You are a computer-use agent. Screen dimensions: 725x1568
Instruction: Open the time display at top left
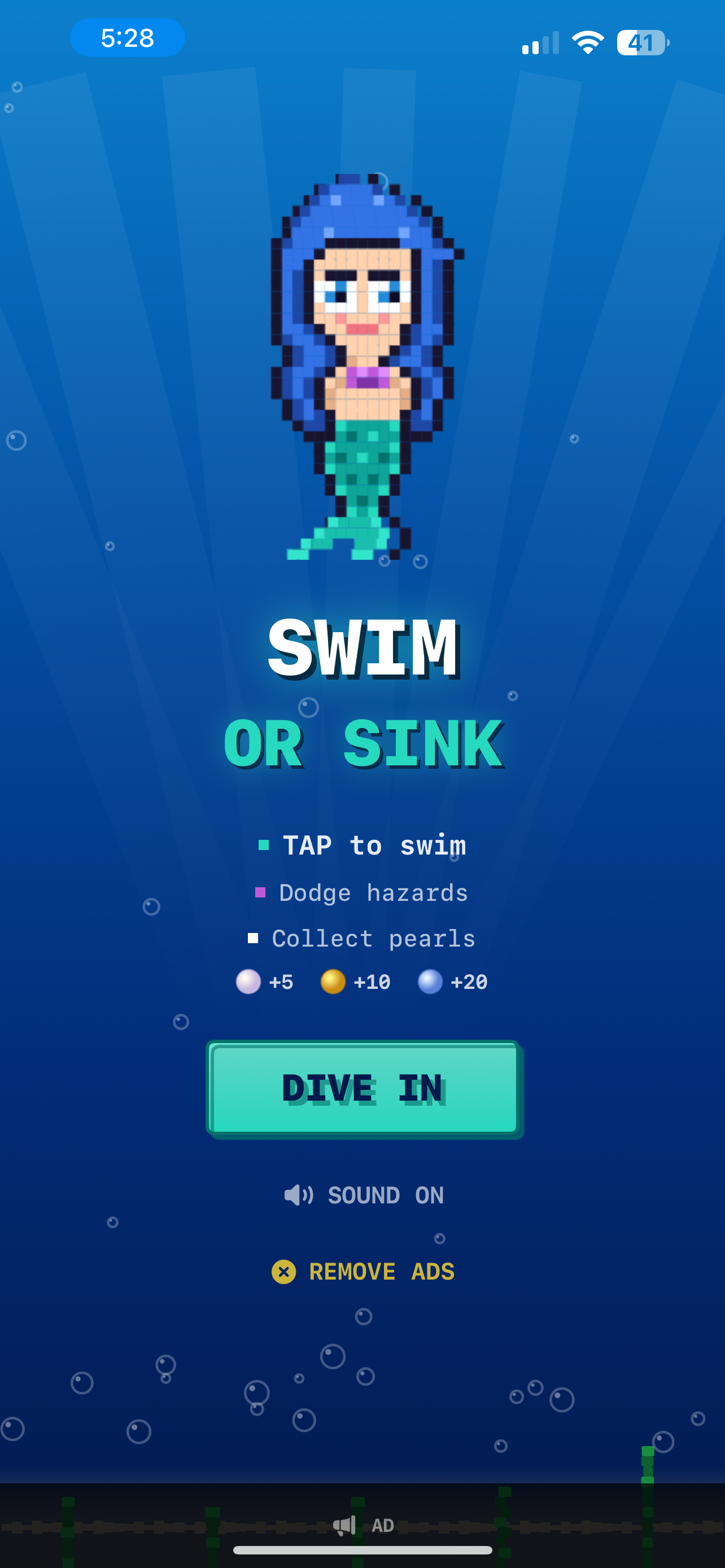tap(127, 38)
